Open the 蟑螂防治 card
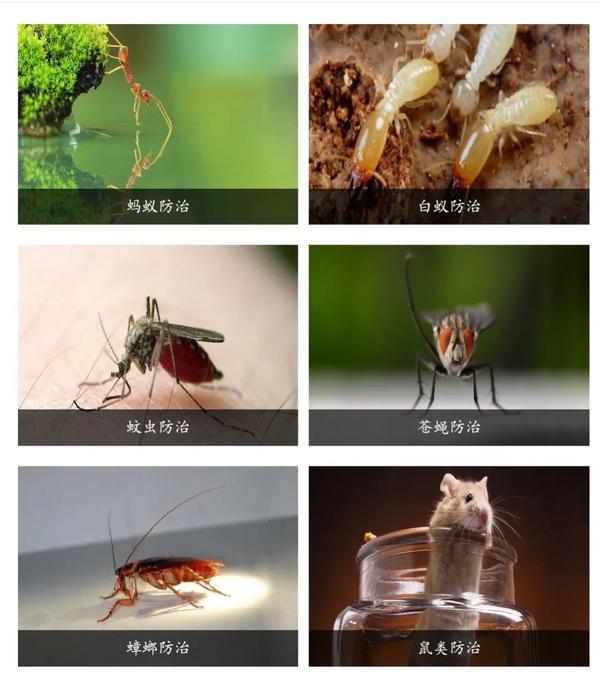This screenshot has height=688, width=600. click(157, 565)
